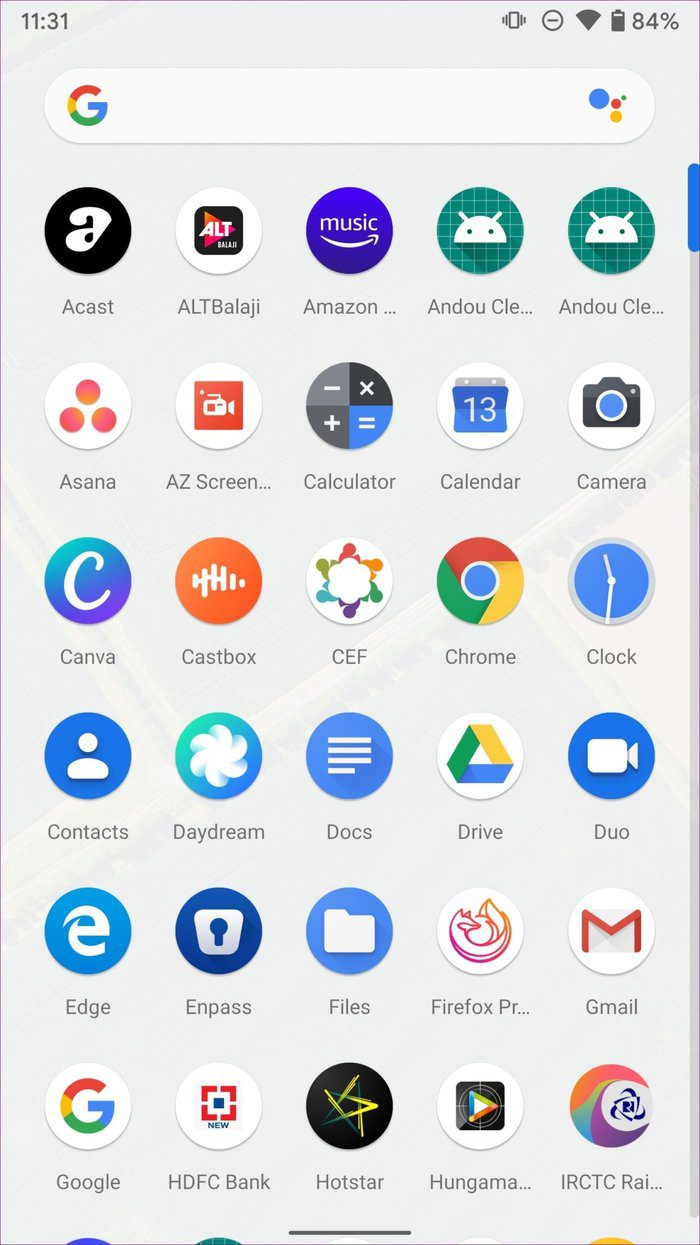Screen dimensions: 700x1245
Task: Launch the Camera
Action: [x=611, y=406]
